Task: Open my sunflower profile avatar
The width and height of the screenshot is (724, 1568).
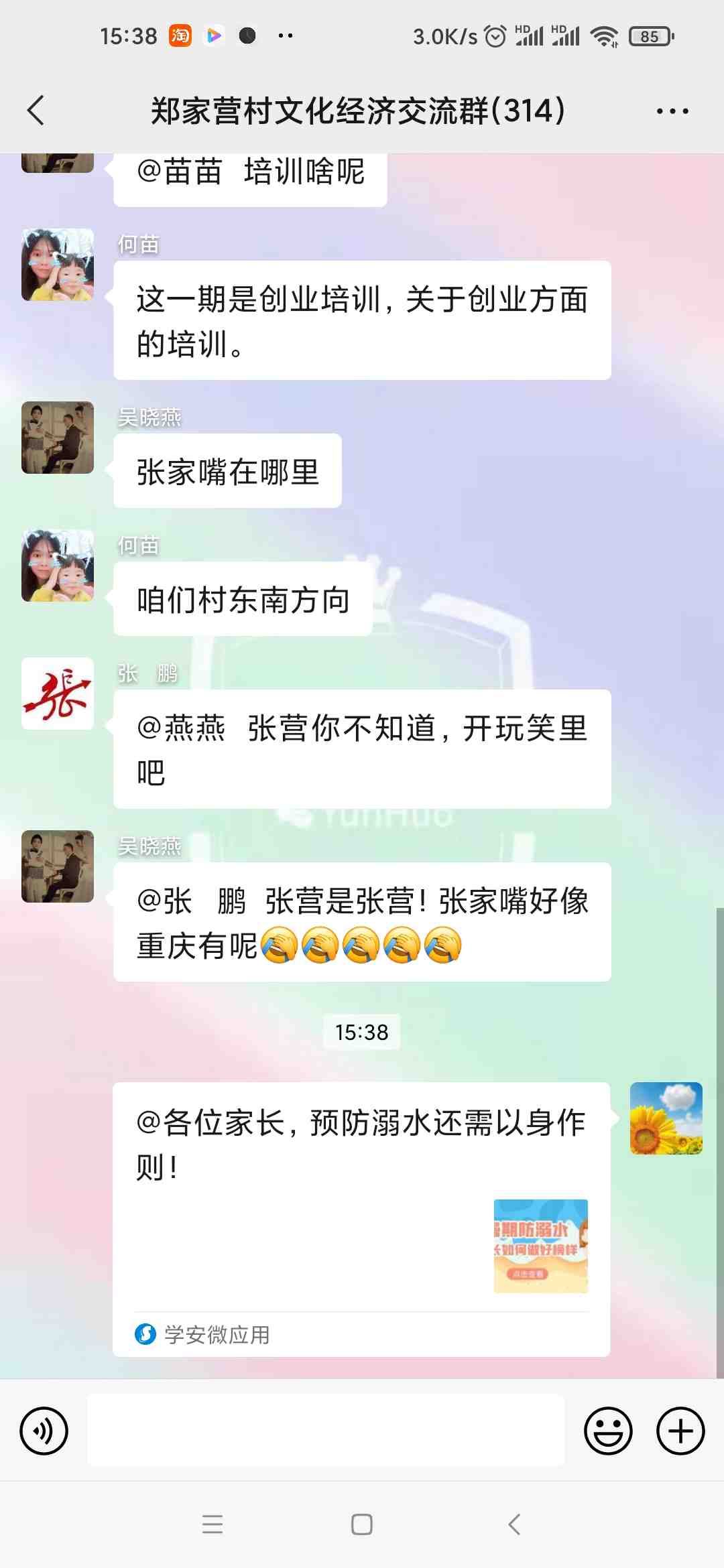Action: tap(666, 1118)
